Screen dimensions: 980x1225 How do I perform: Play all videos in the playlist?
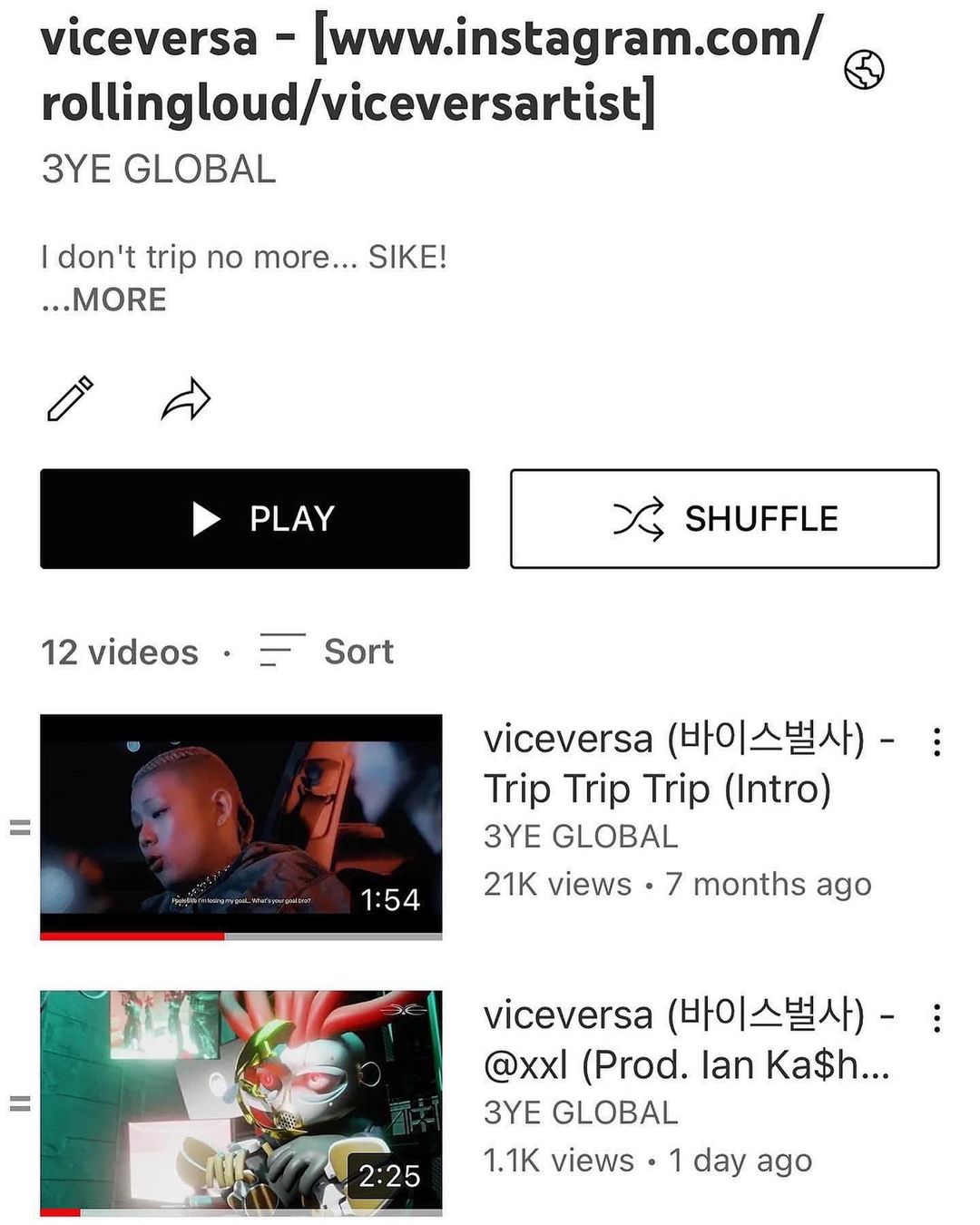pyautogui.click(x=255, y=519)
